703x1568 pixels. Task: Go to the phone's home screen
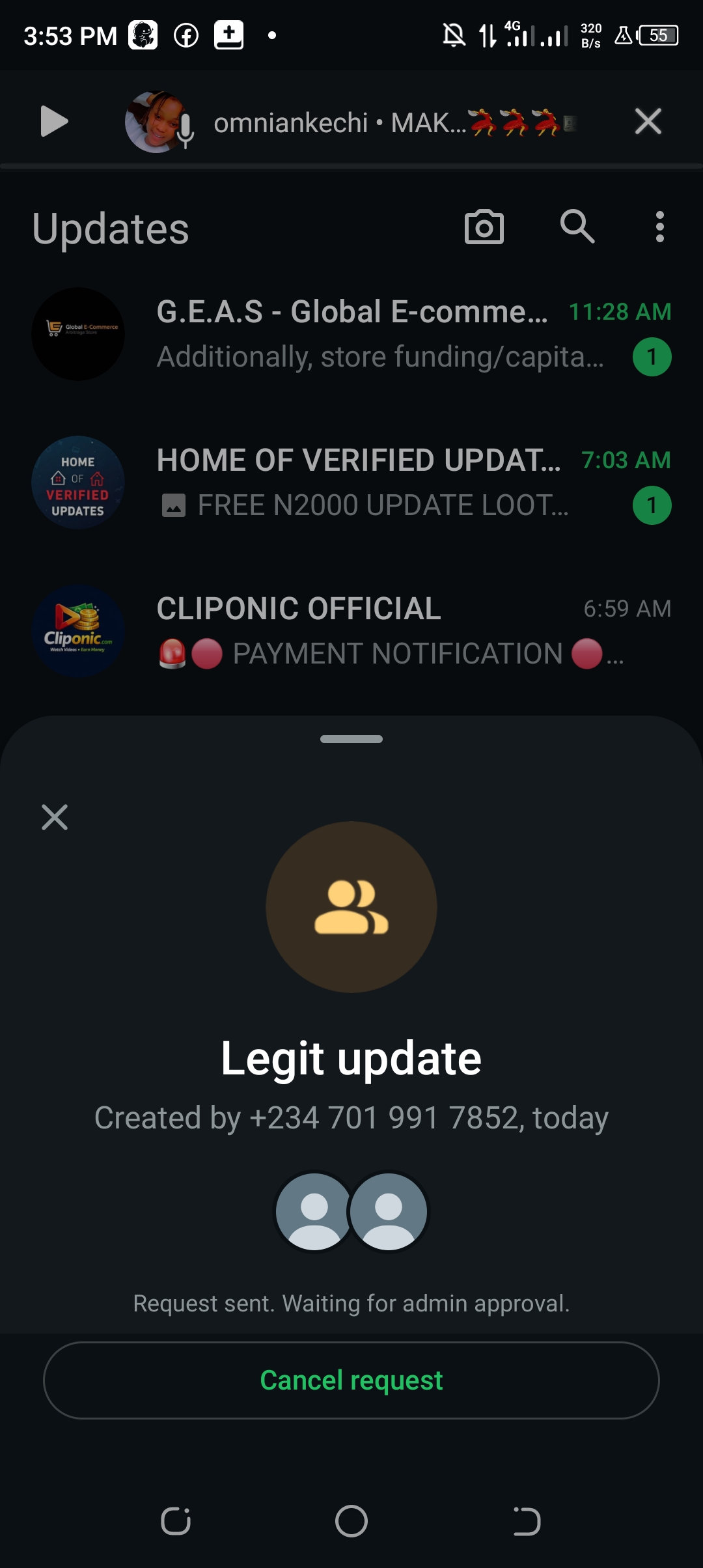(351, 1521)
